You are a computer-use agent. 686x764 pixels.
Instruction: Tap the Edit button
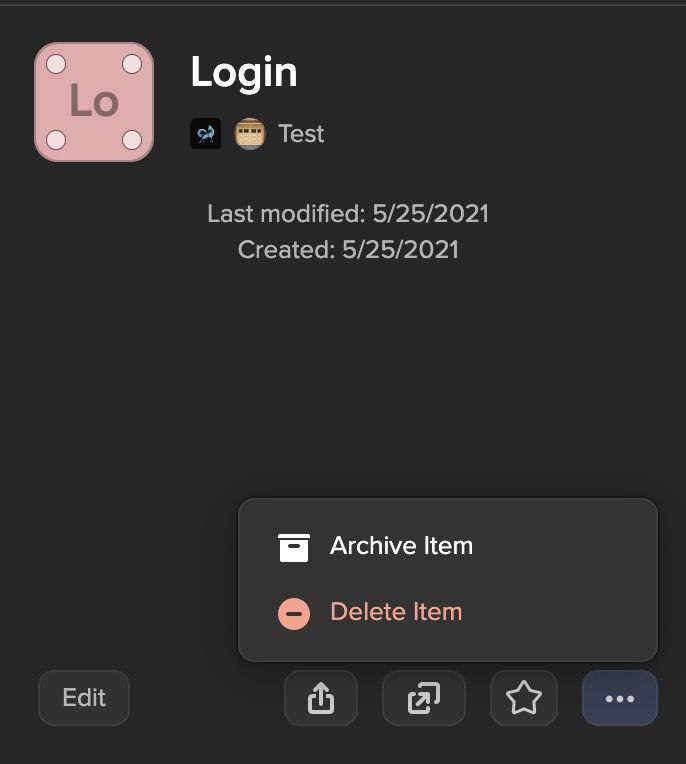click(x=84, y=698)
